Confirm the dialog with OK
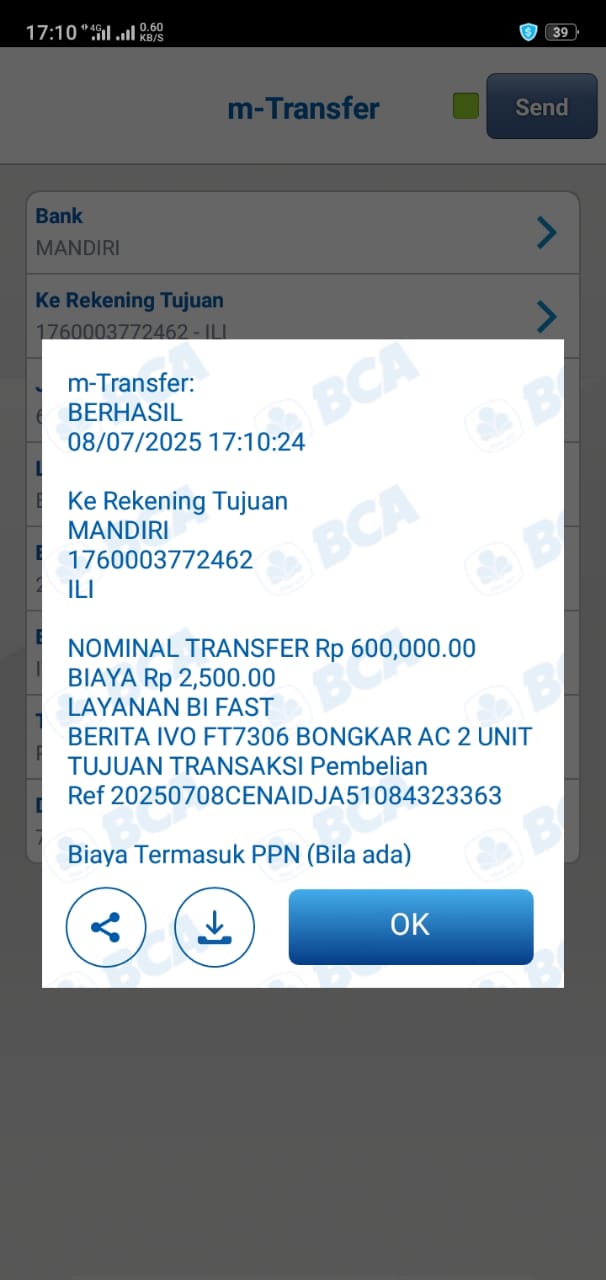The height and width of the screenshot is (1280, 606). pyautogui.click(x=410, y=926)
